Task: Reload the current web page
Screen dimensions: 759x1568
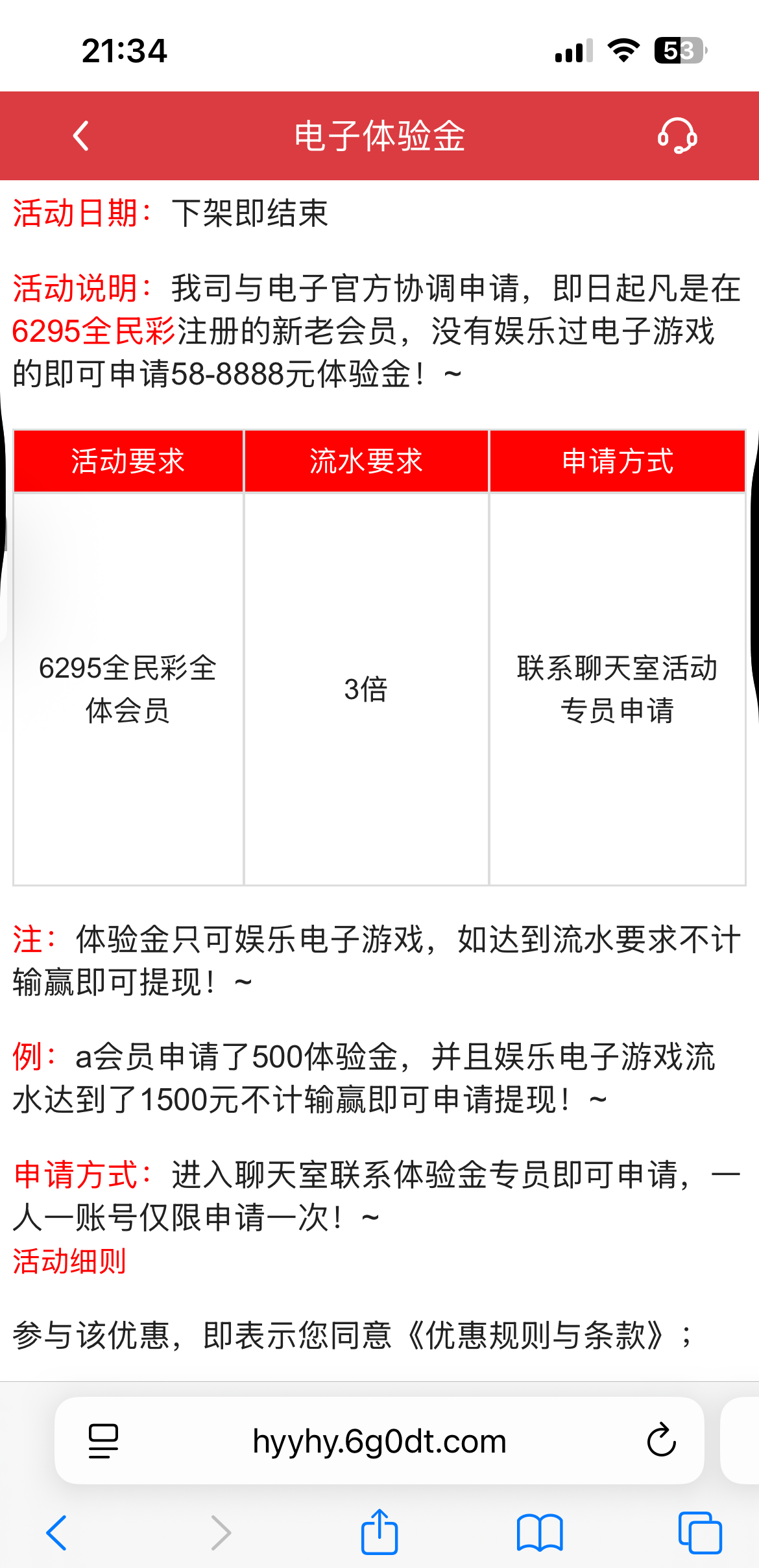Action: pyautogui.click(x=661, y=1441)
